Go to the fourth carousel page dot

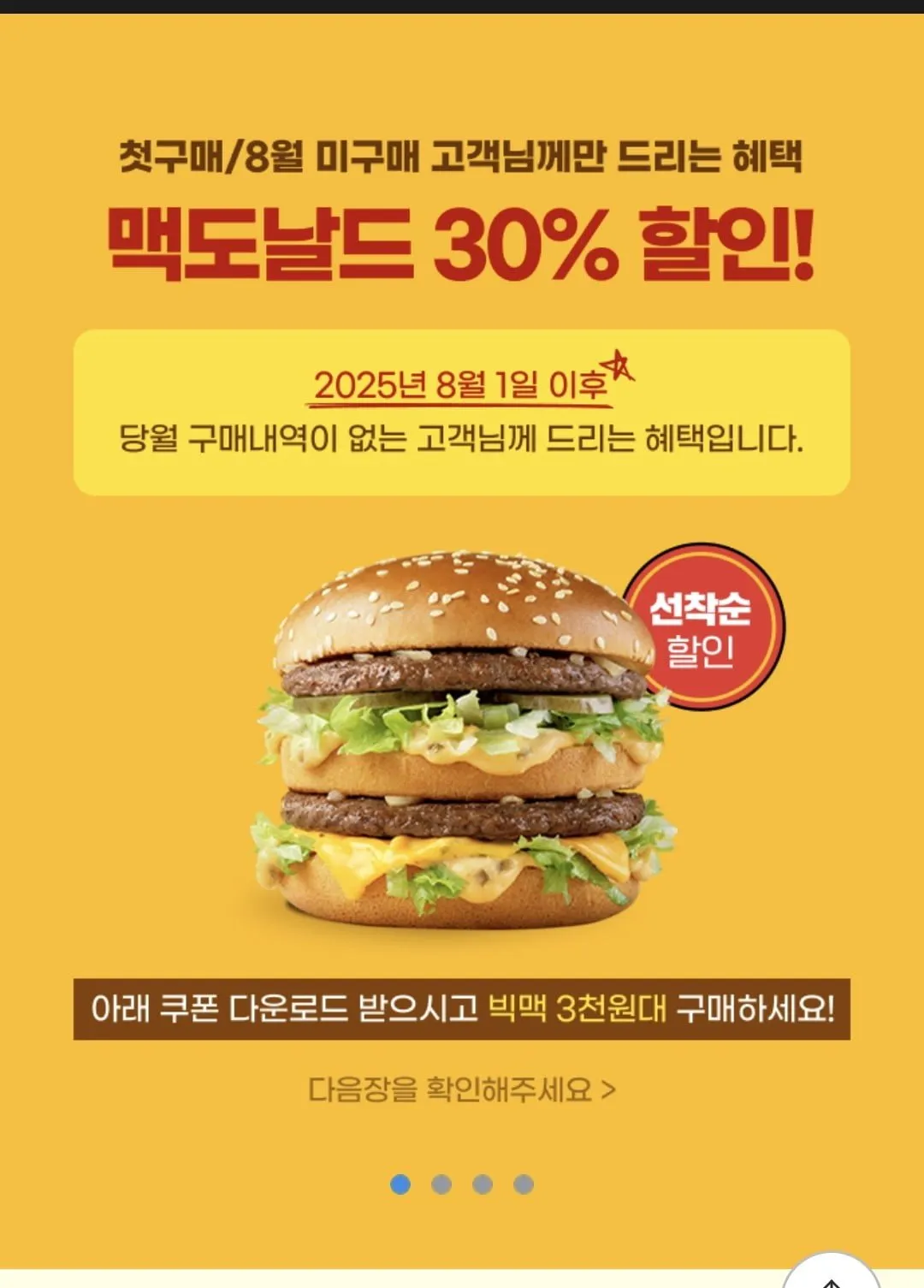524,1184
